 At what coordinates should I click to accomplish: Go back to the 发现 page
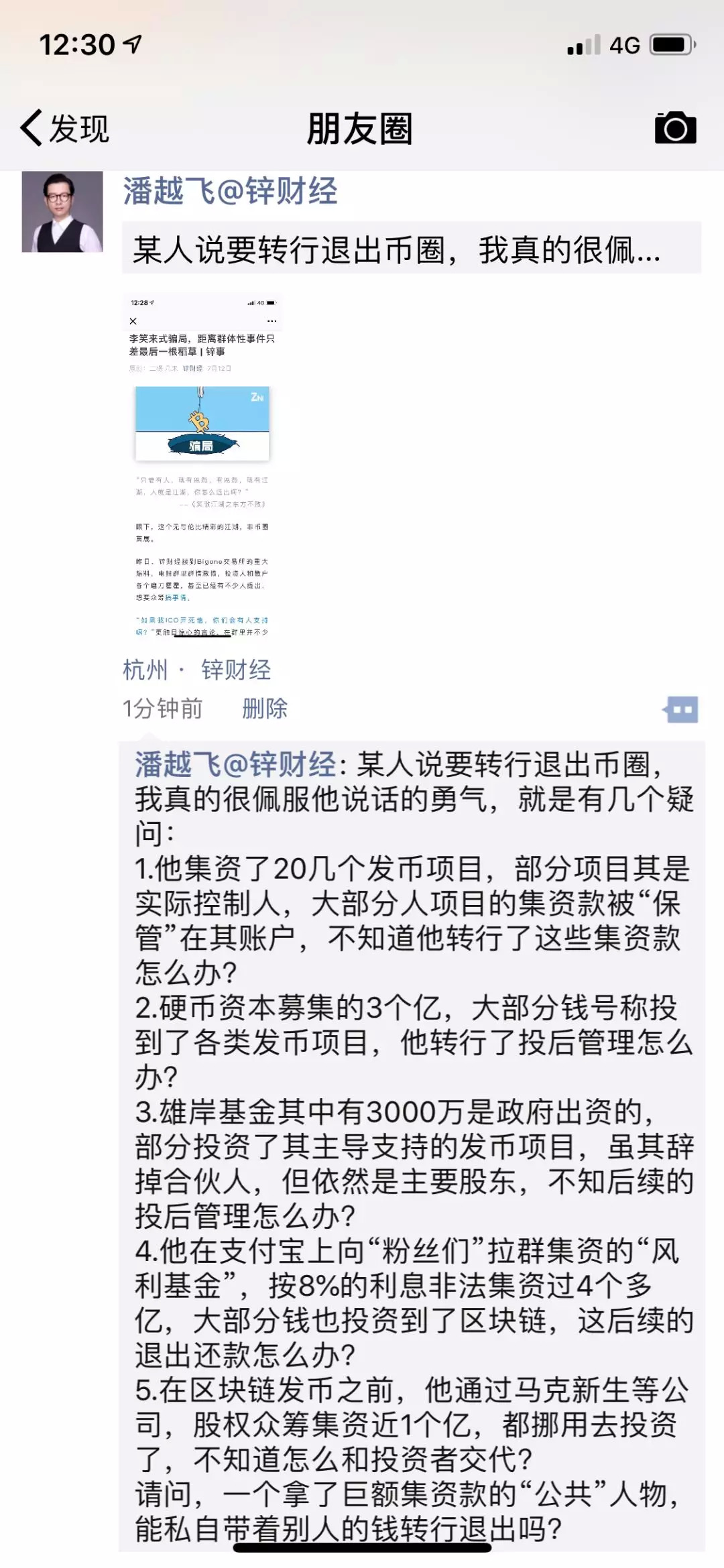click(64, 128)
